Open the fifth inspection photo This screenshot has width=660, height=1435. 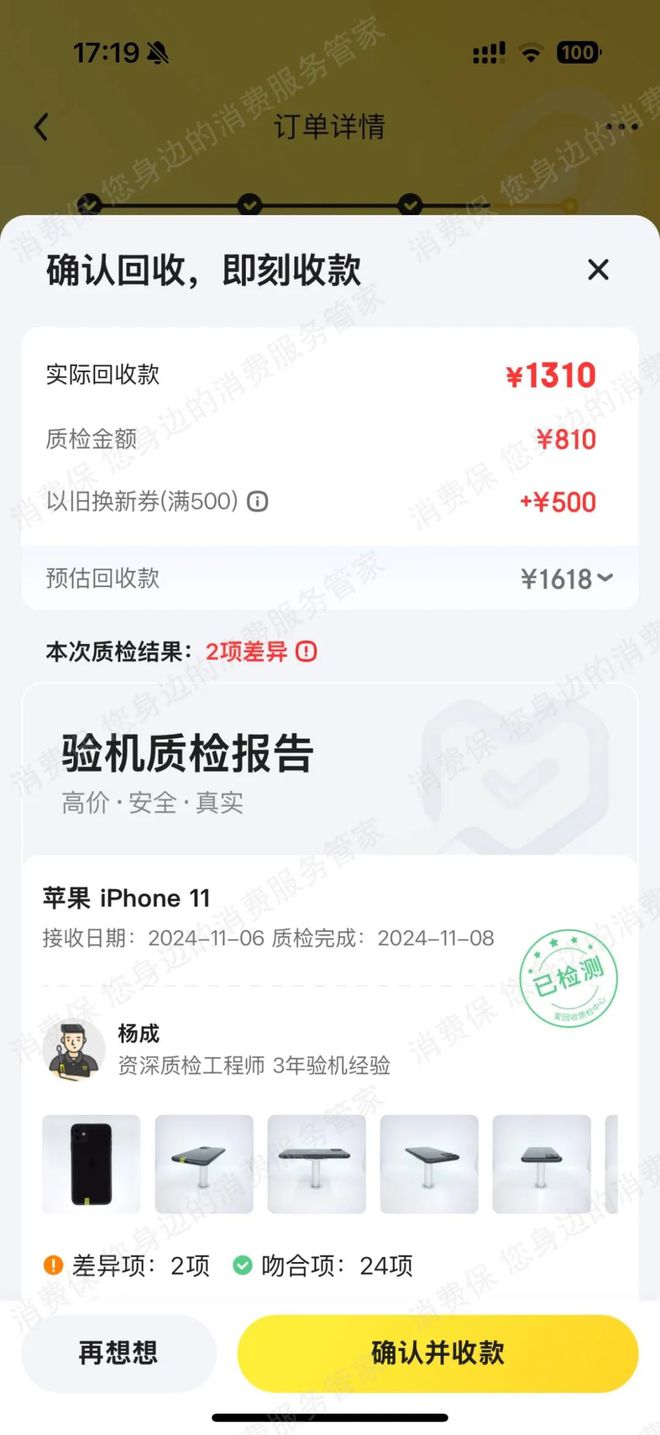click(541, 1164)
